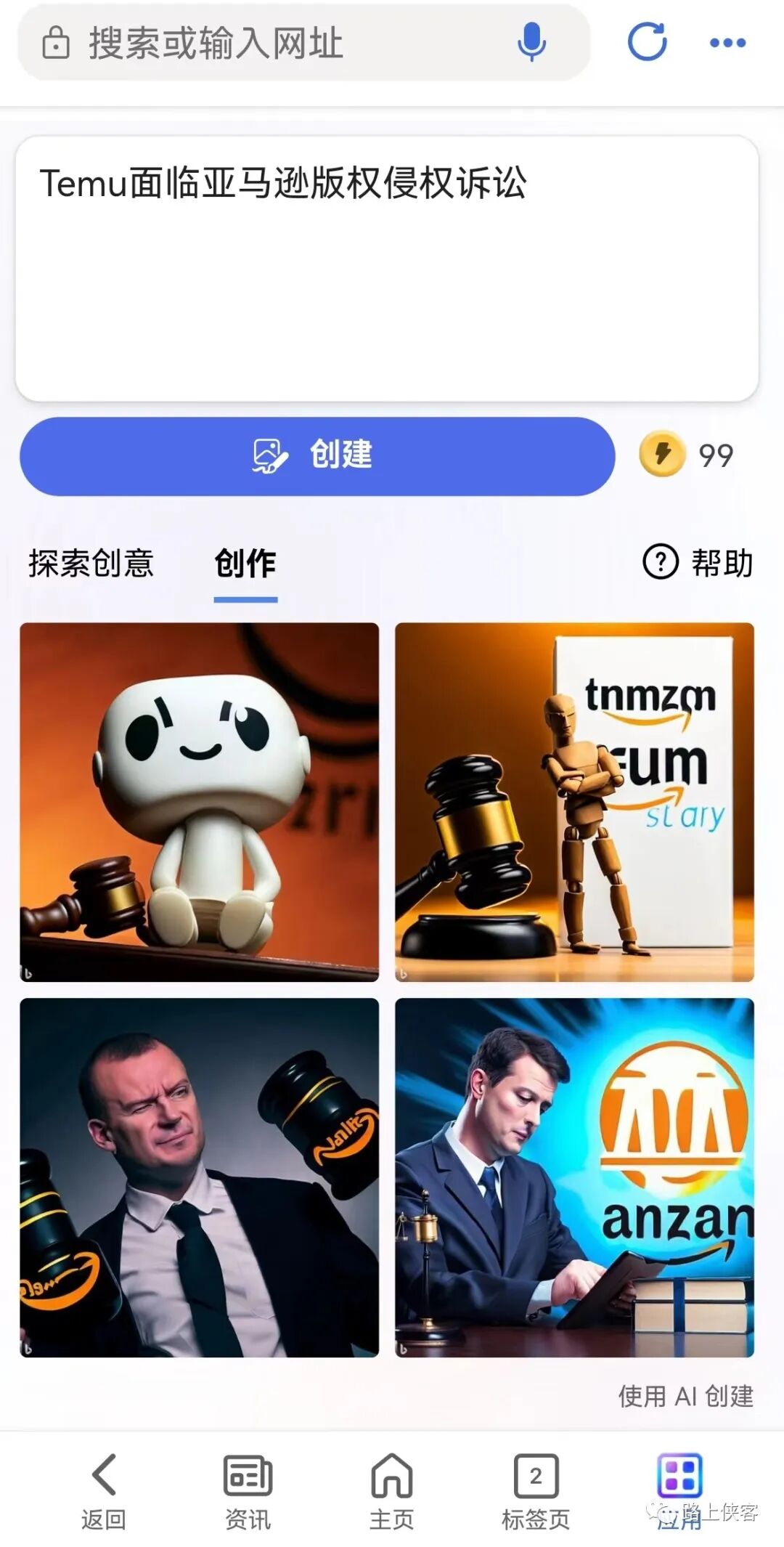Viewport: 784px width, 1547px height.
Task: Open the three-dot overflow menu
Action: [x=727, y=44]
